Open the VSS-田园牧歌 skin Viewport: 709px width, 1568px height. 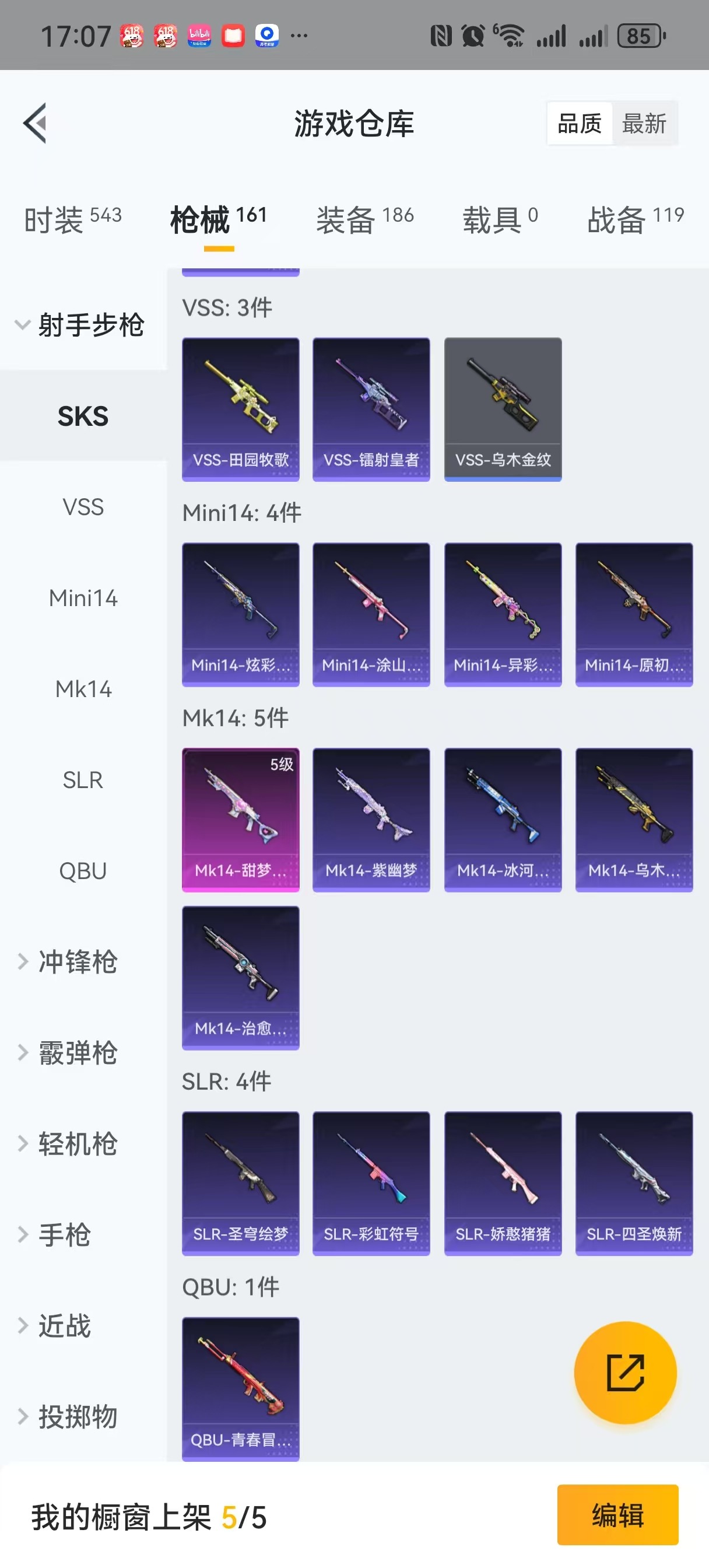240,409
